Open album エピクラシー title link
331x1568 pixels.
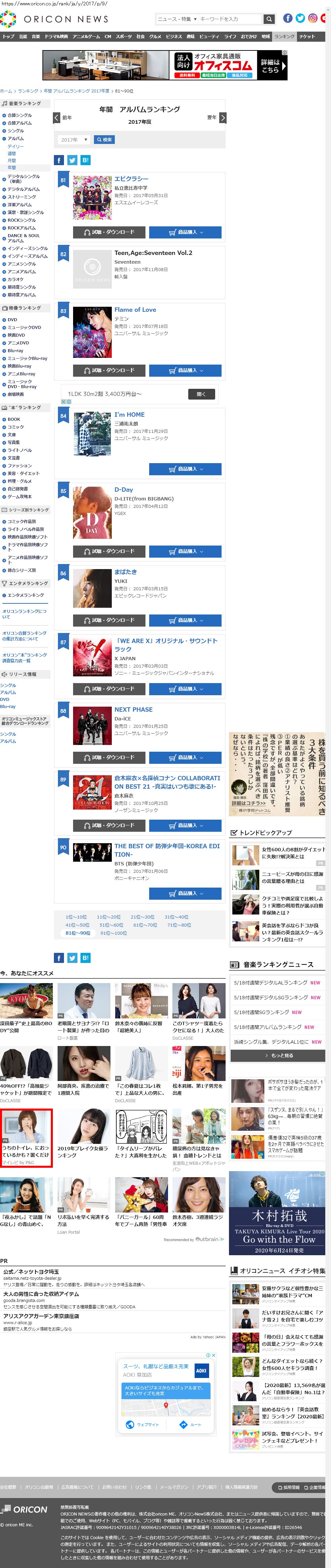point(131,179)
